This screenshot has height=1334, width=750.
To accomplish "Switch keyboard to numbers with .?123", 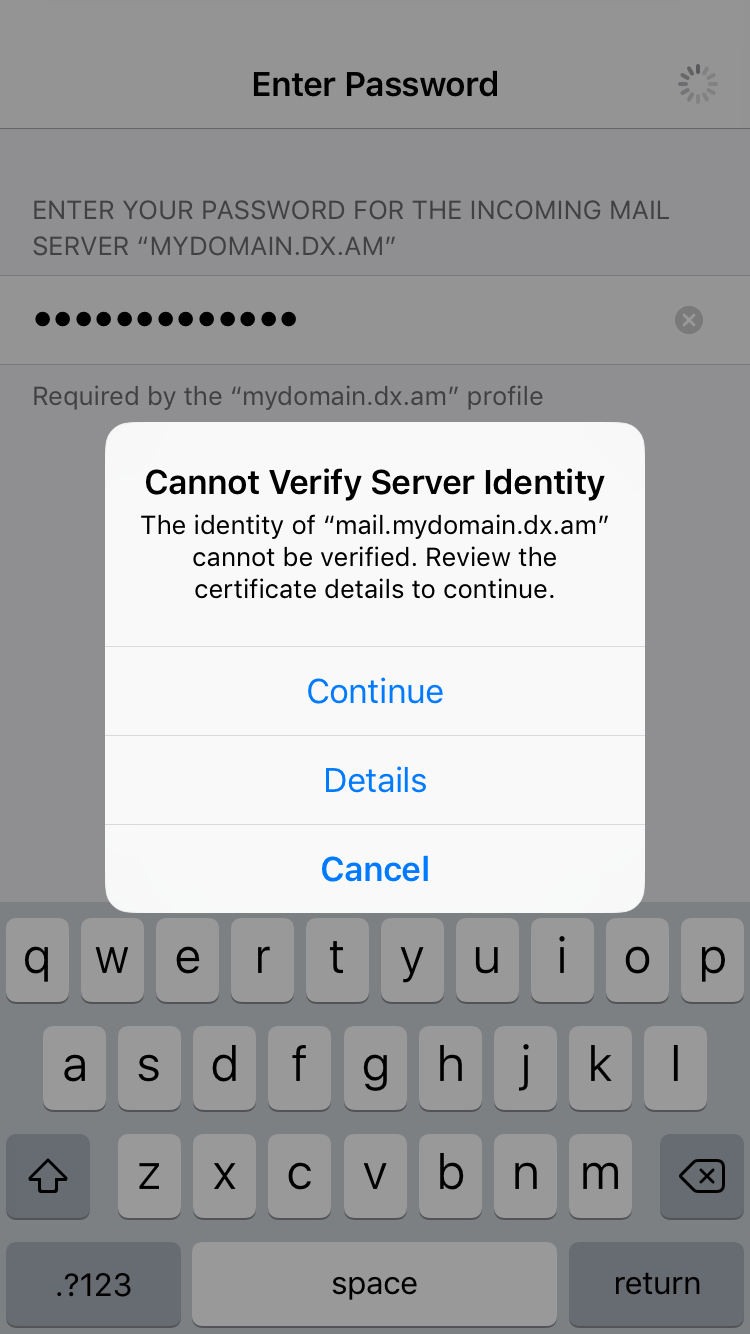I will click(94, 1284).
